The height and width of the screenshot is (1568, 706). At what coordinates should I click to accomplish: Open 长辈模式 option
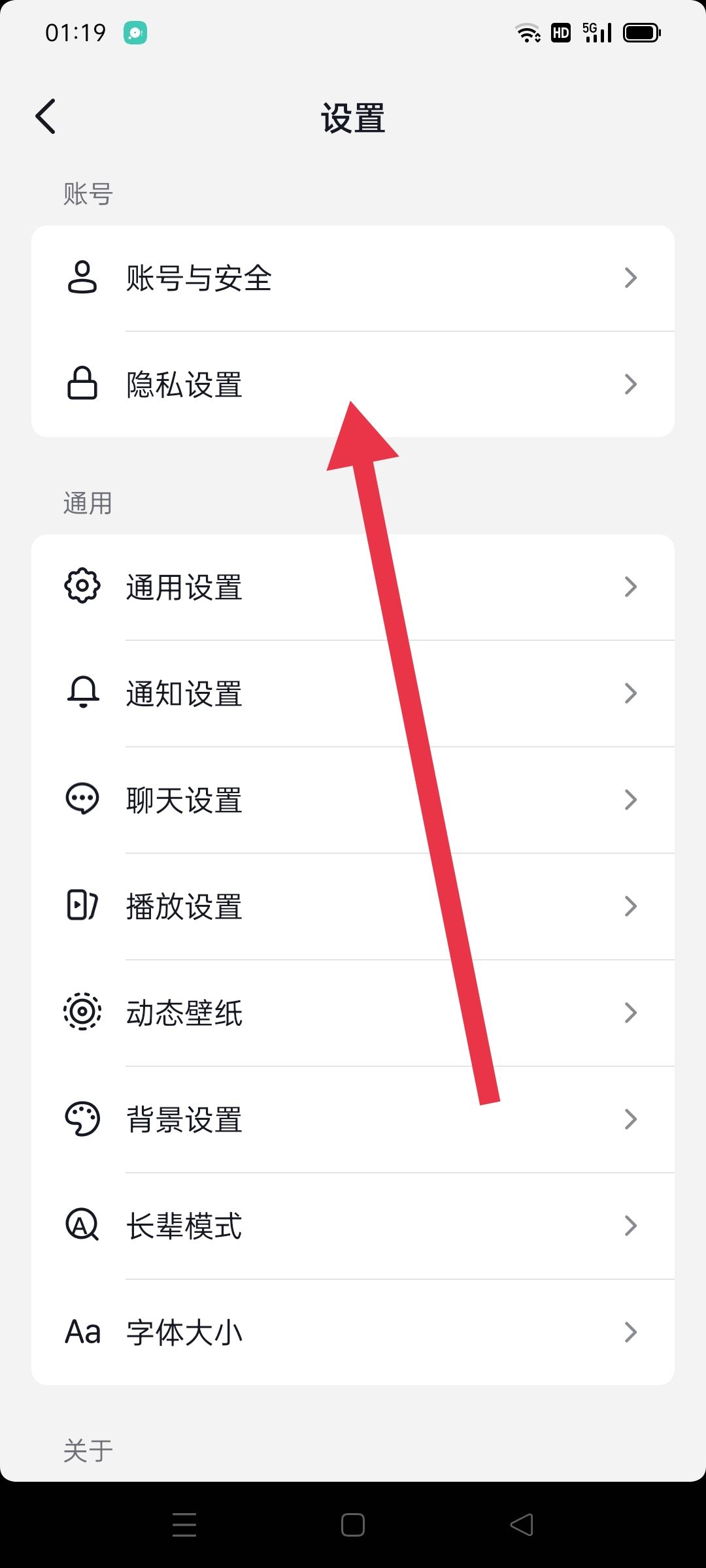coord(353,1226)
